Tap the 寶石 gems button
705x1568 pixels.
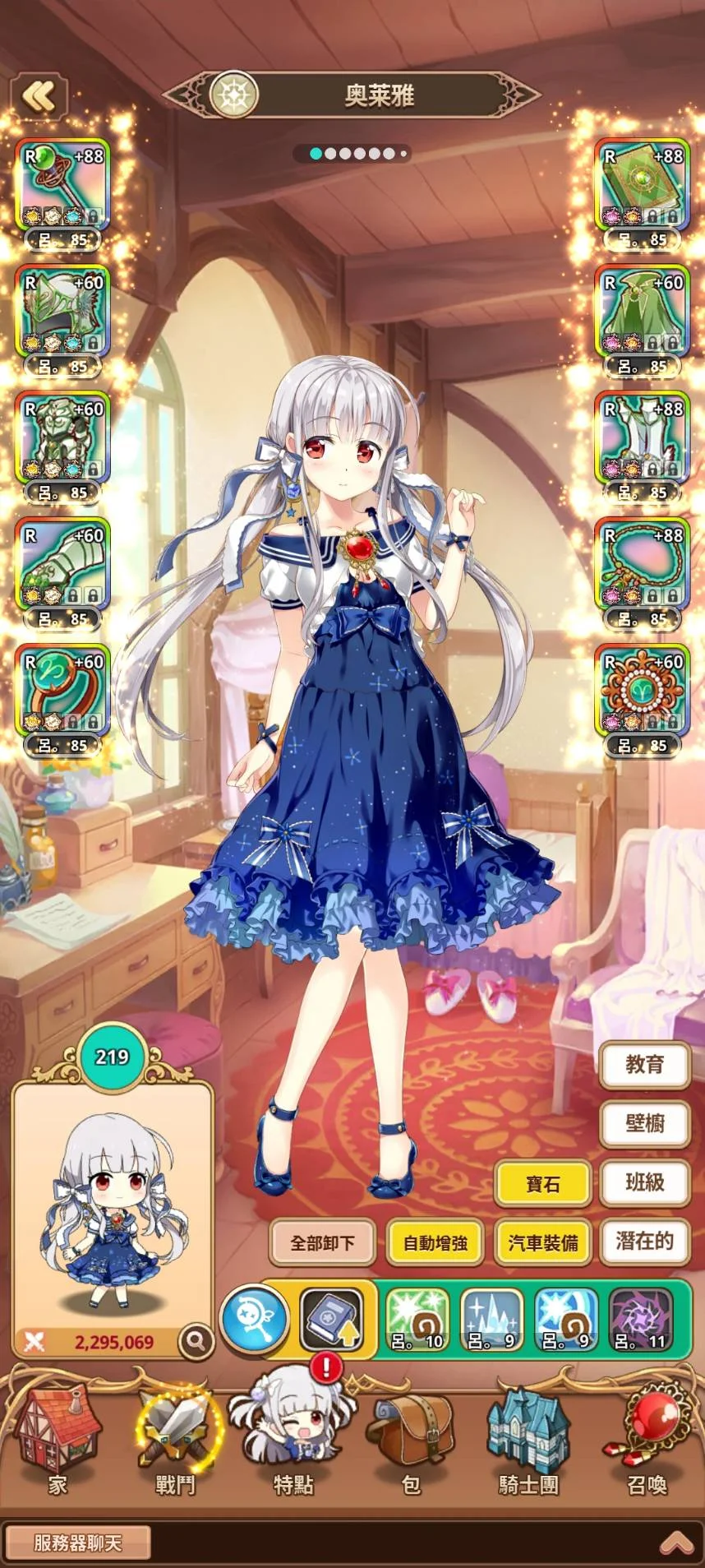click(542, 1184)
